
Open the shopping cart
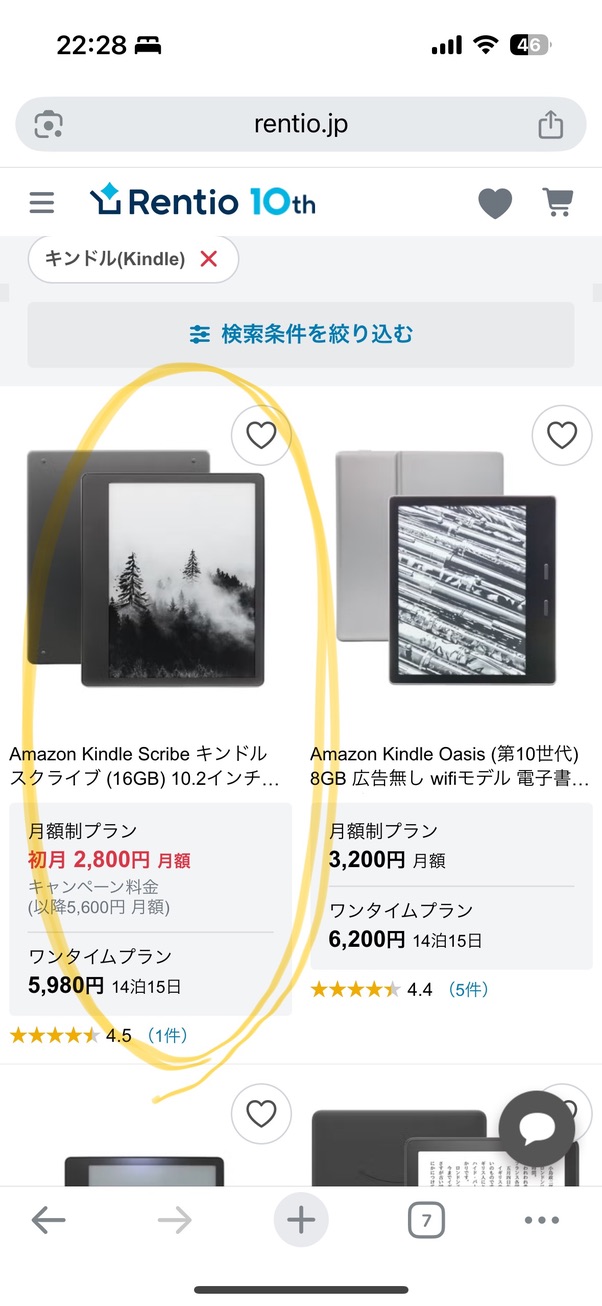pos(557,203)
